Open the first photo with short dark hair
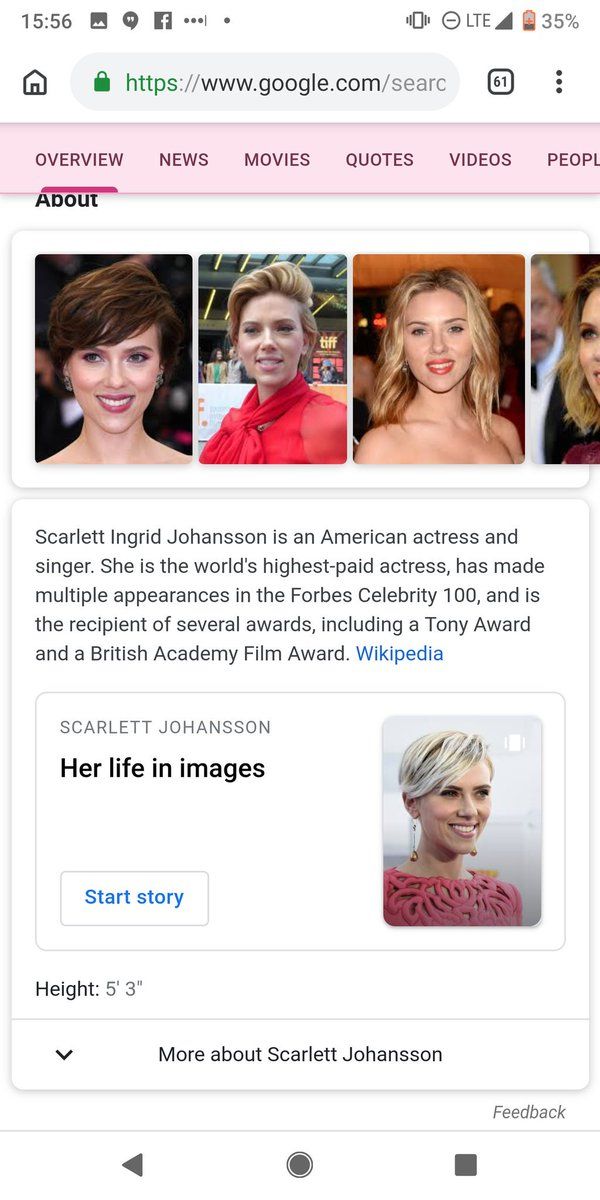The height and width of the screenshot is (1200, 600). click(113, 358)
